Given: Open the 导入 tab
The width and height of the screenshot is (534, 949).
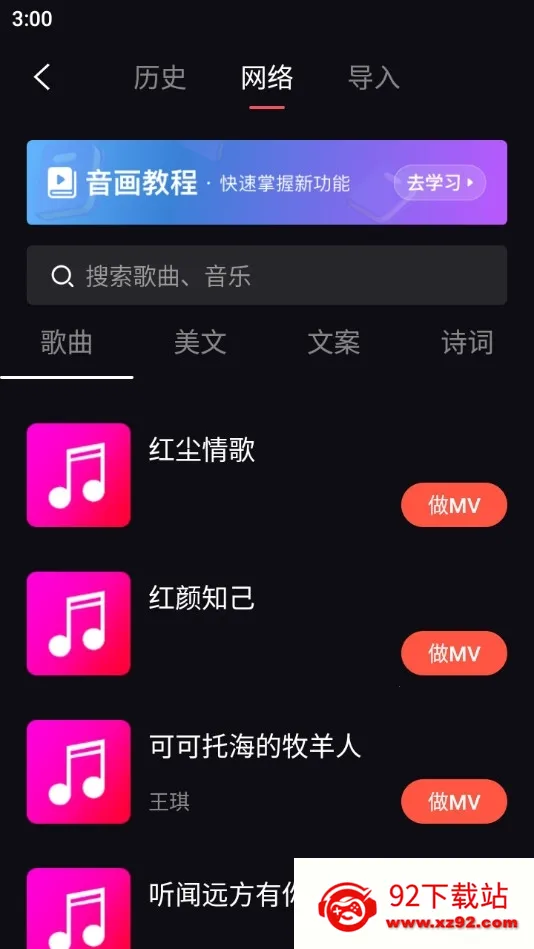Looking at the screenshot, I should 374,79.
